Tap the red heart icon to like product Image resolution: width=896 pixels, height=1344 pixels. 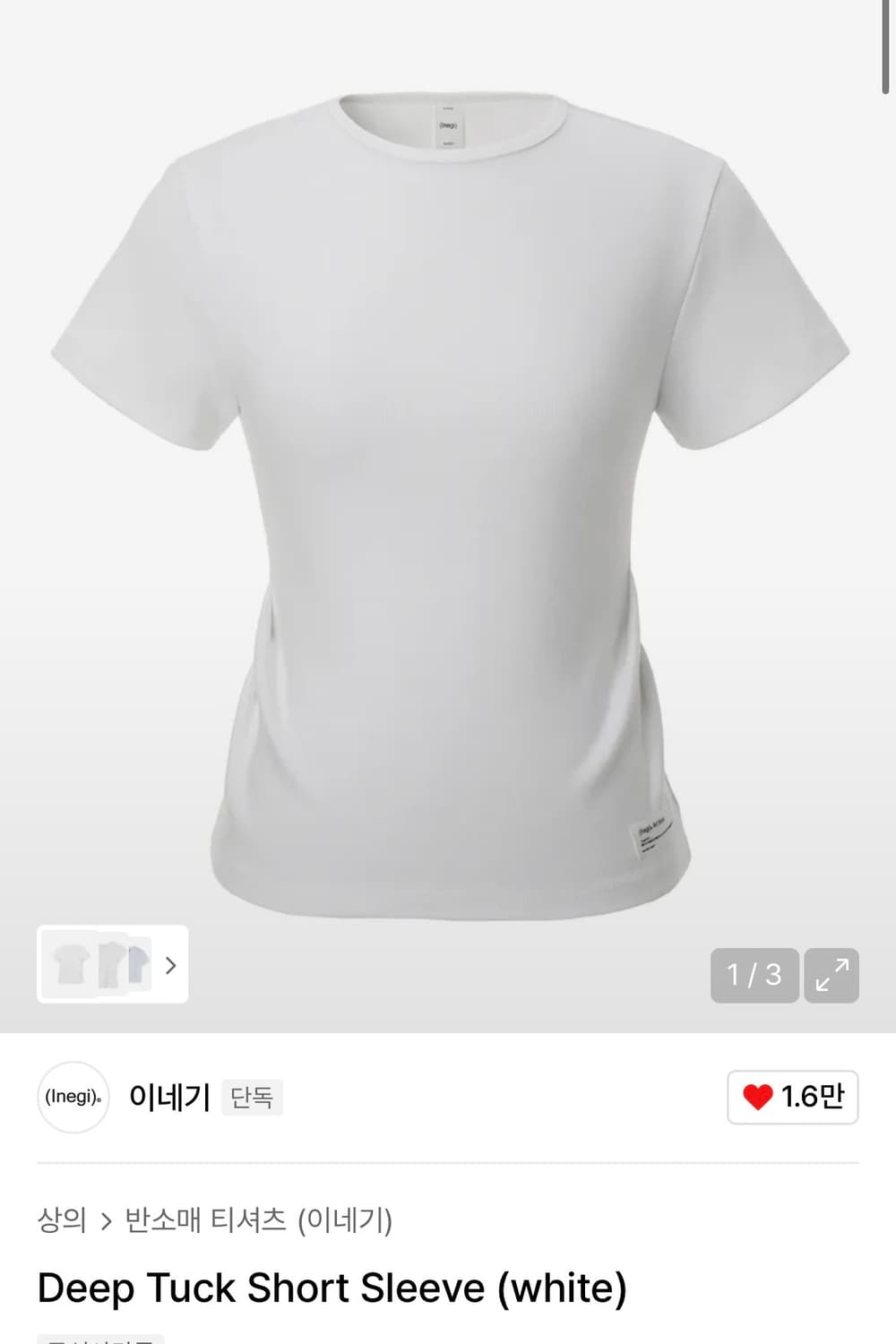click(x=758, y=1096)
